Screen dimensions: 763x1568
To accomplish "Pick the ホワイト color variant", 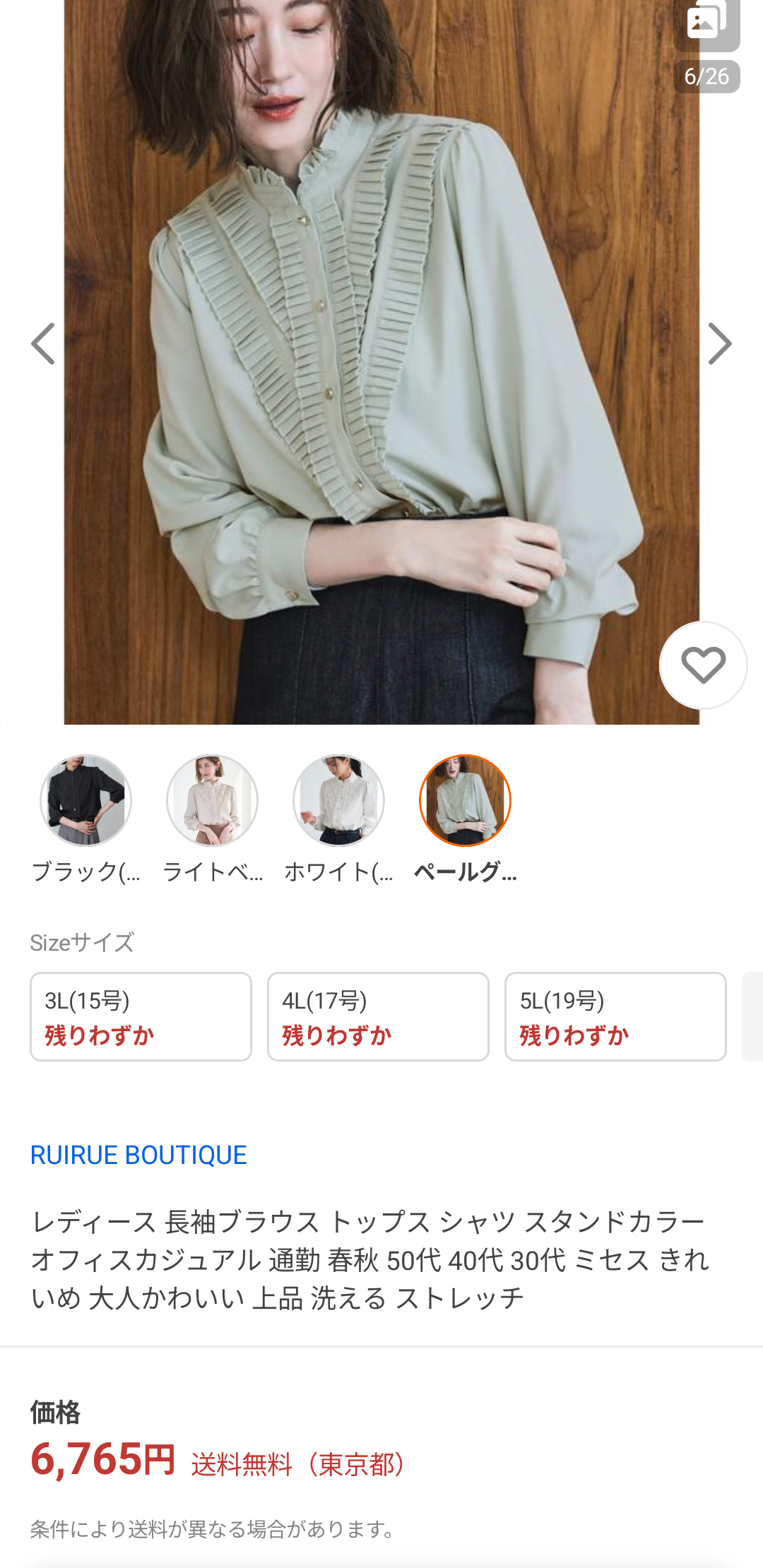I will [338, 800].
